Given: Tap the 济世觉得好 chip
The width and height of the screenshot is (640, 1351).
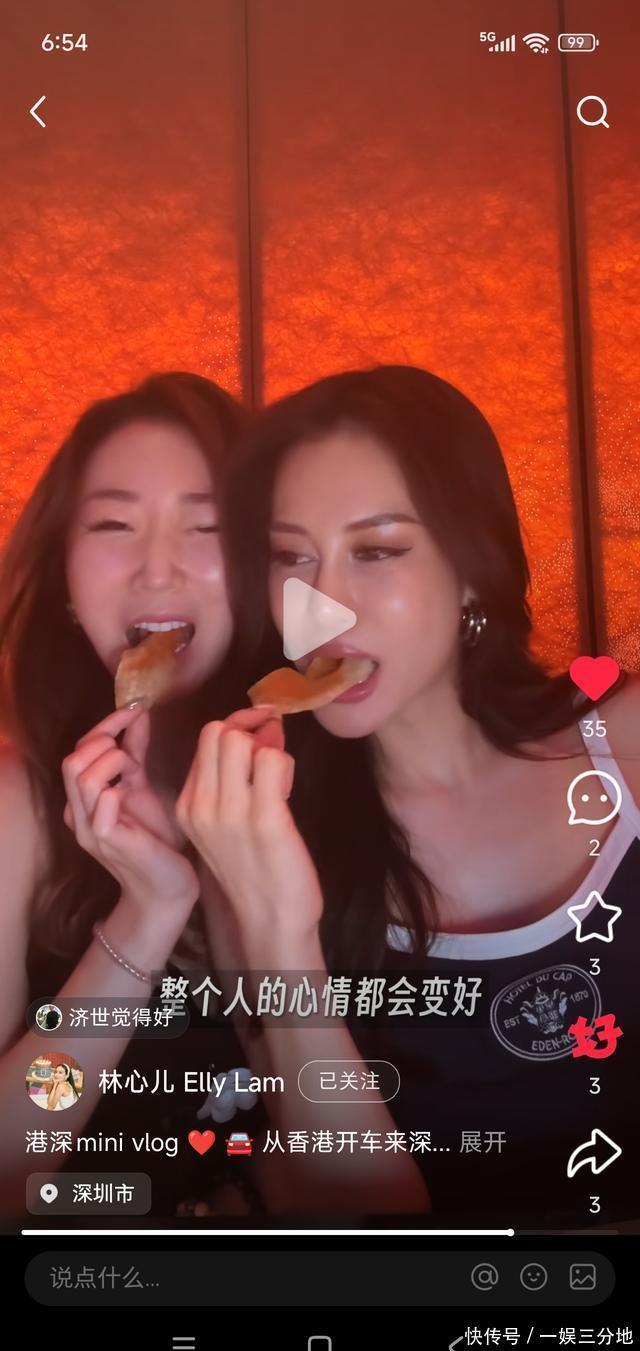Looking at the screenshot, I should 106,1018.
